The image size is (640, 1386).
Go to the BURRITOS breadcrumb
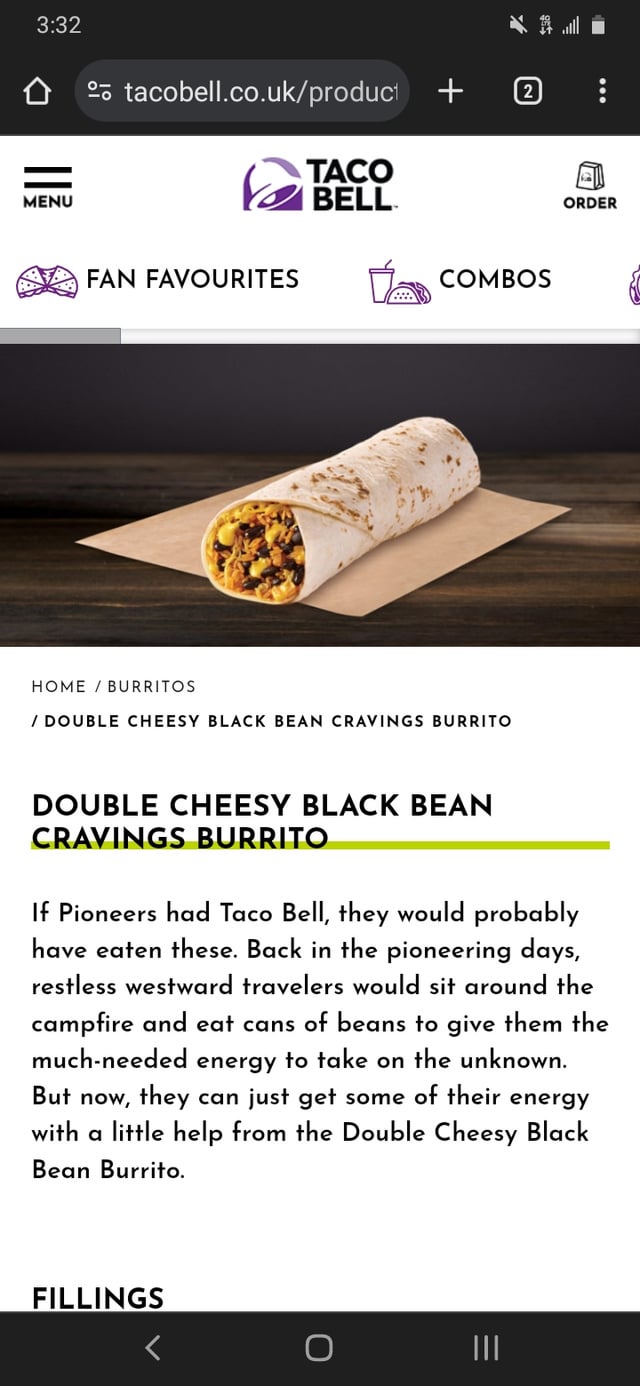pos(151,686)
